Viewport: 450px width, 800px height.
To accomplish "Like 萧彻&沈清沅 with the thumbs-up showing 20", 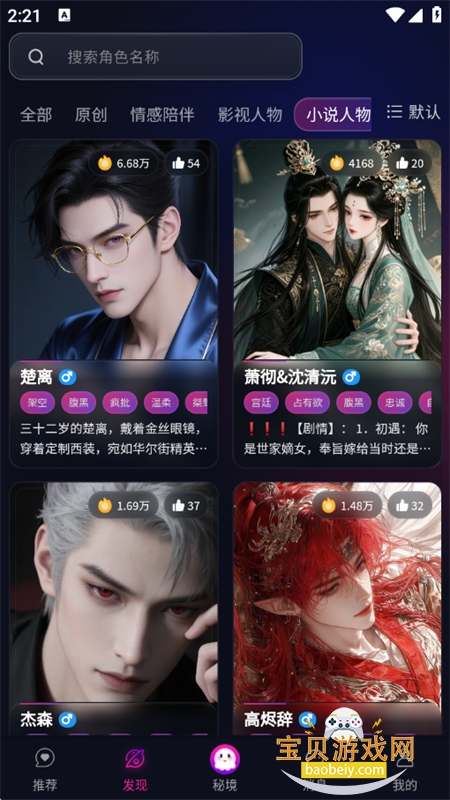I will pyautogui.click(x=410, y=163).
